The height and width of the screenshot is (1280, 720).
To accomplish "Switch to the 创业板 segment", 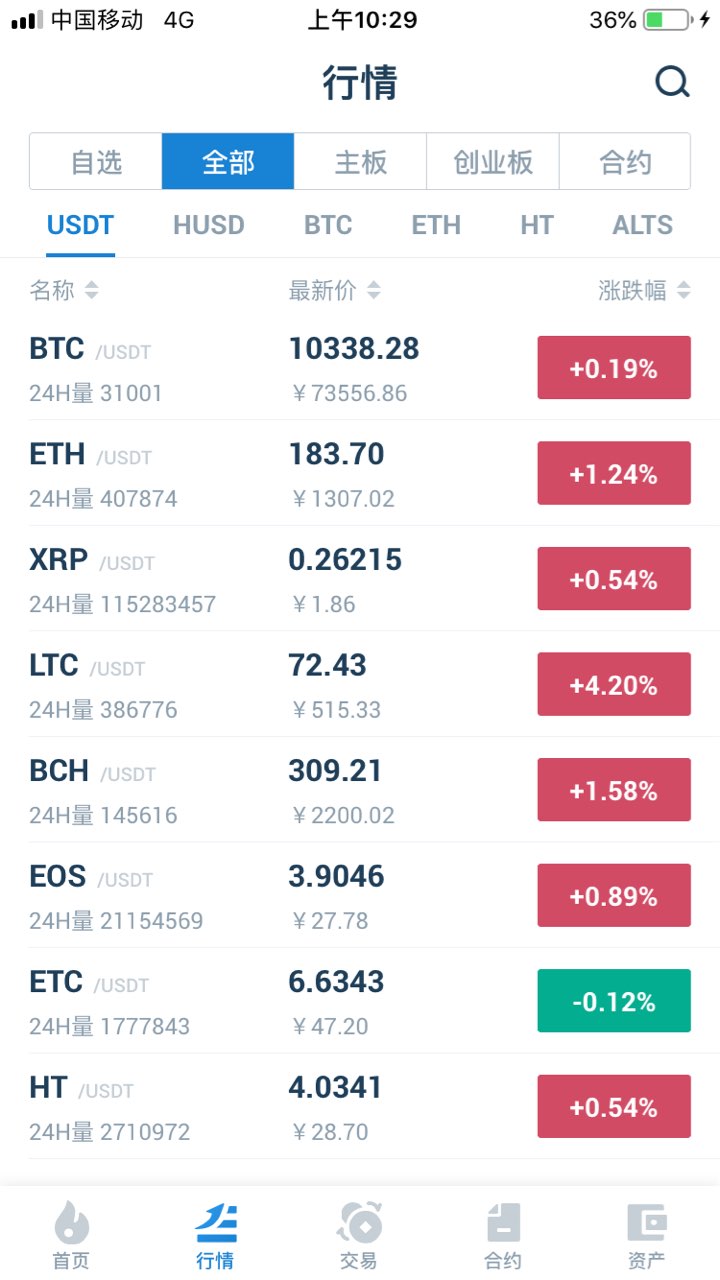I will 493,162.
